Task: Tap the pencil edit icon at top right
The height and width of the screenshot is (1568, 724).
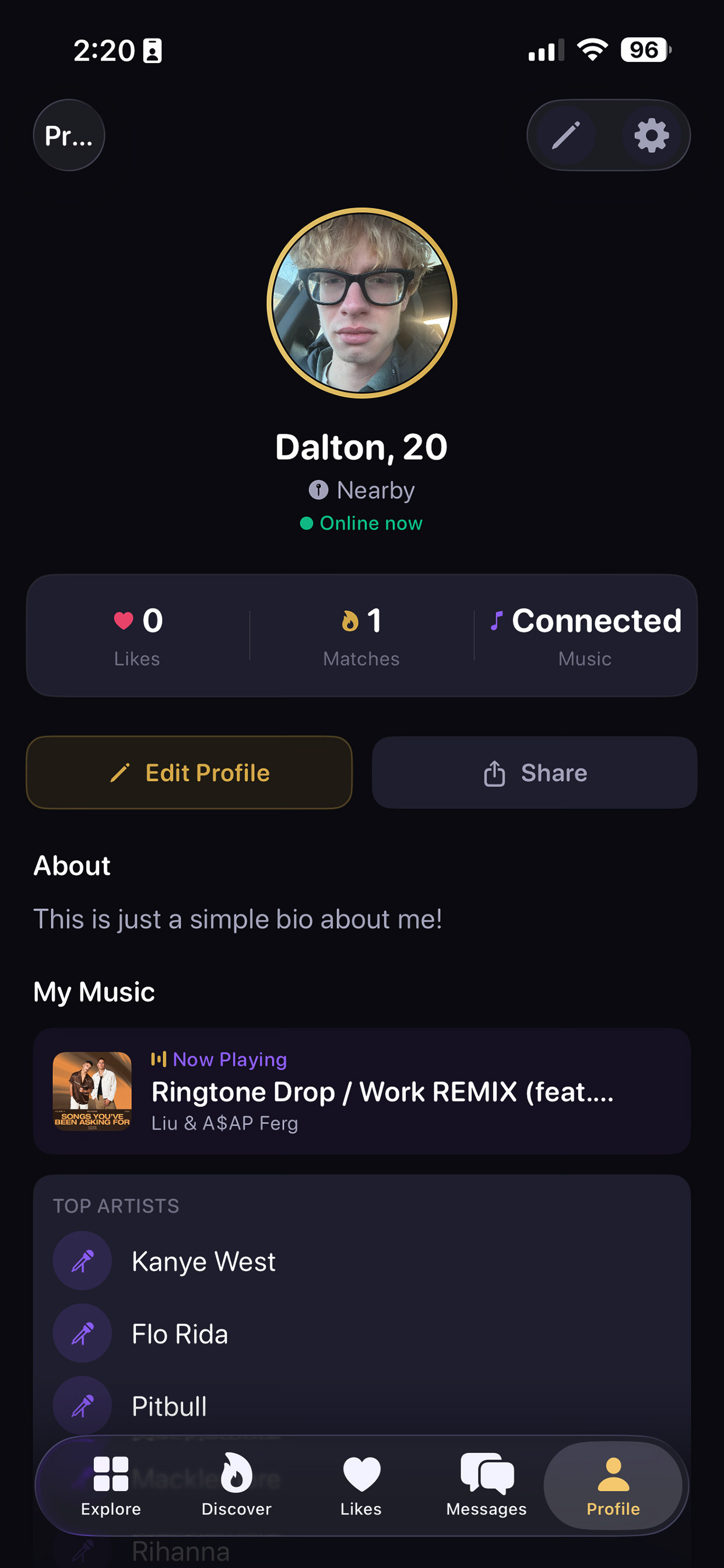Action: click(564, 135)
